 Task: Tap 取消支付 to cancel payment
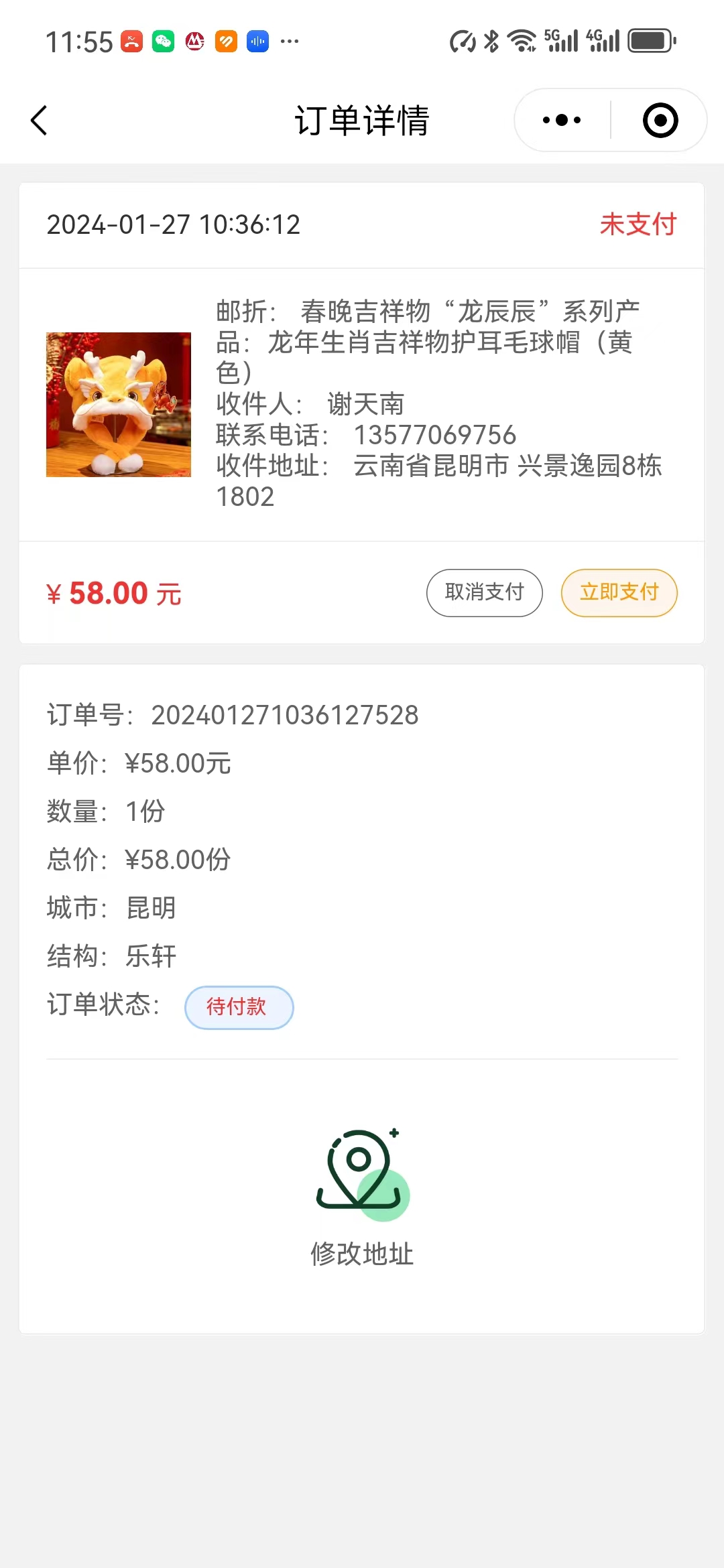(x=484, y=592)
